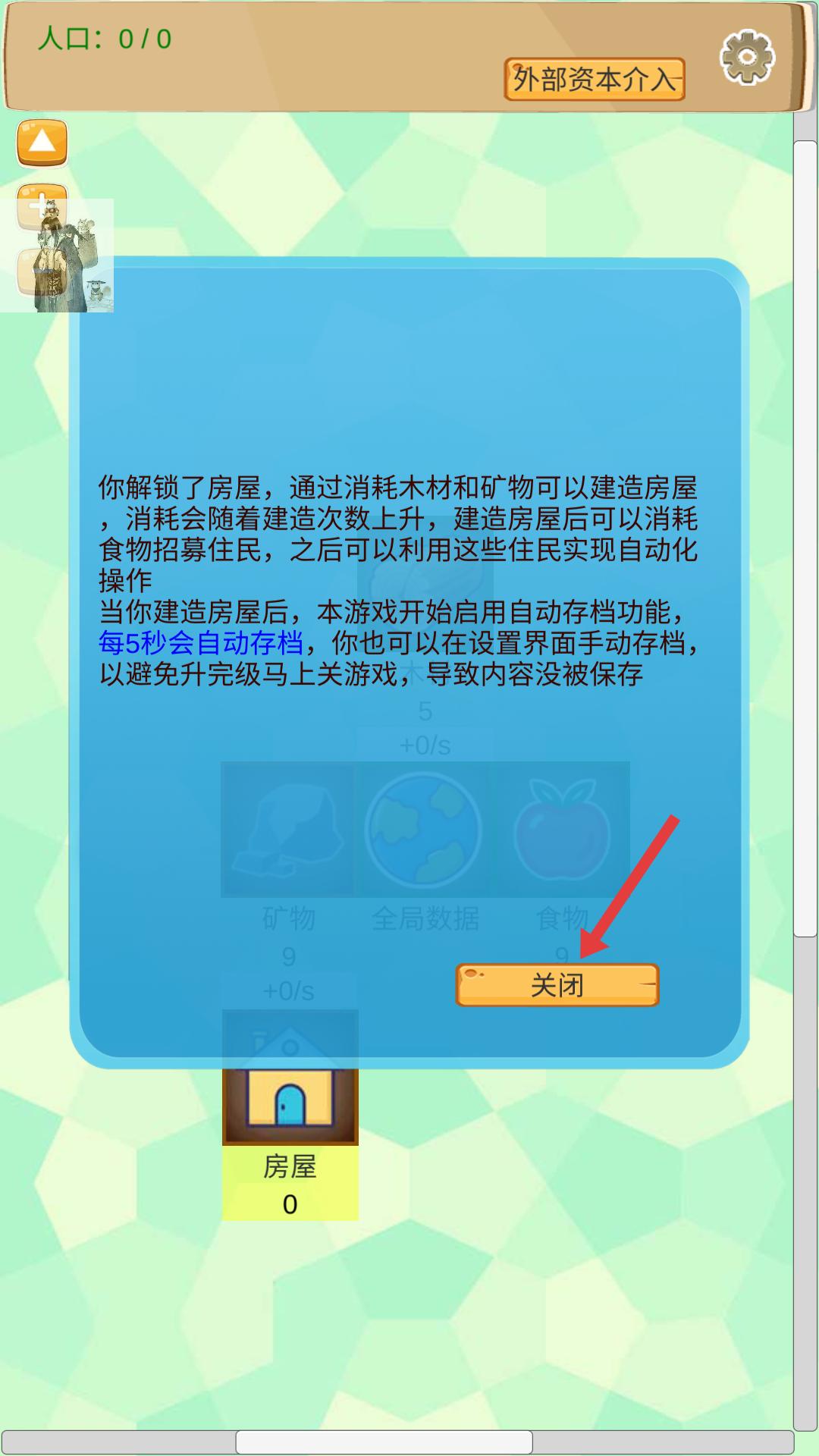Tap the 外部资本介入 button

tap(595, 79)
